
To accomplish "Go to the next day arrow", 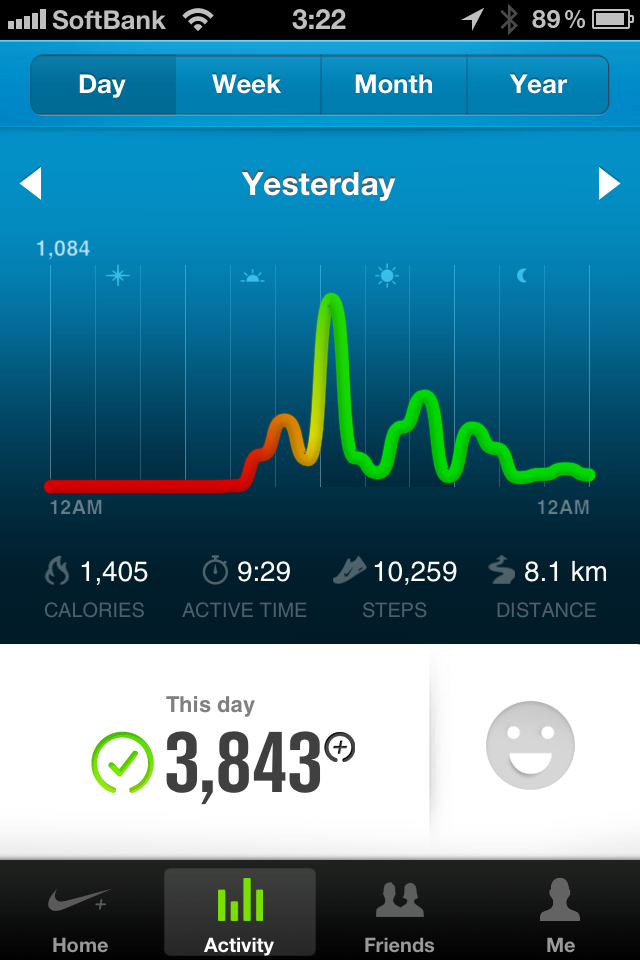I will point(609,184).
